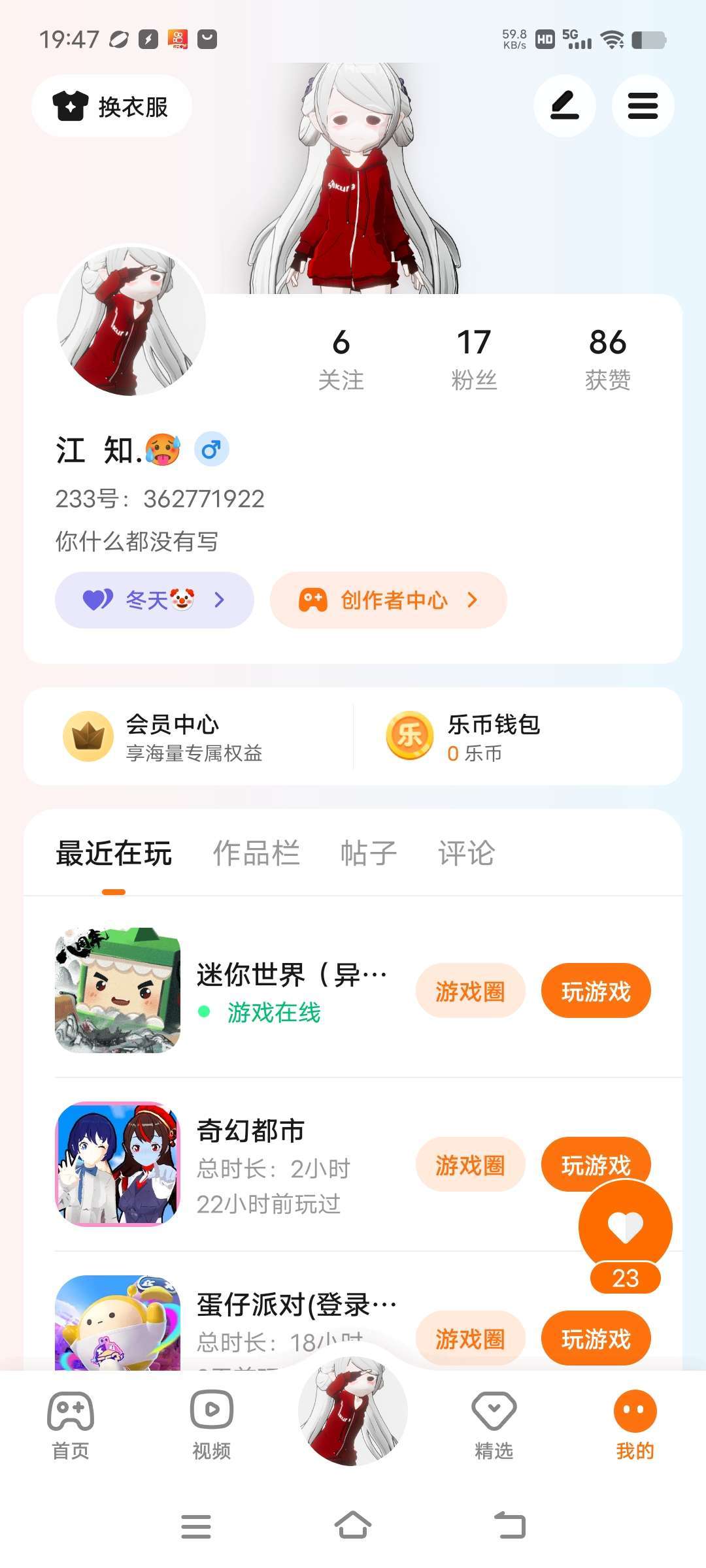This screenshot has height=1568, width=706.
Task: Tap the 换衣服 change outfit button
Action: click(x=112, y=106)
